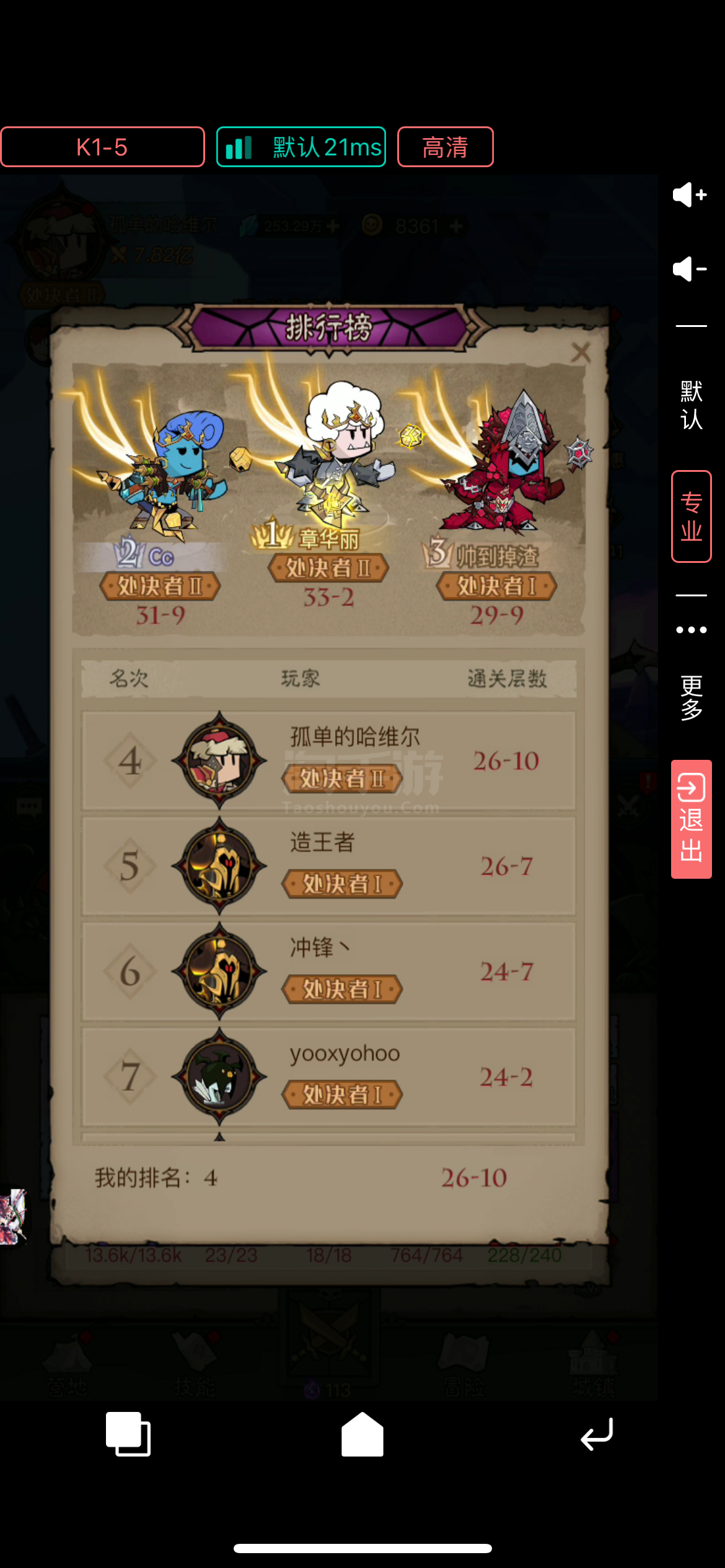The width and height of the screenshot is (725, 1568).
Task: Close the 排行榜 leaderboard dialog
Action: 581,352
